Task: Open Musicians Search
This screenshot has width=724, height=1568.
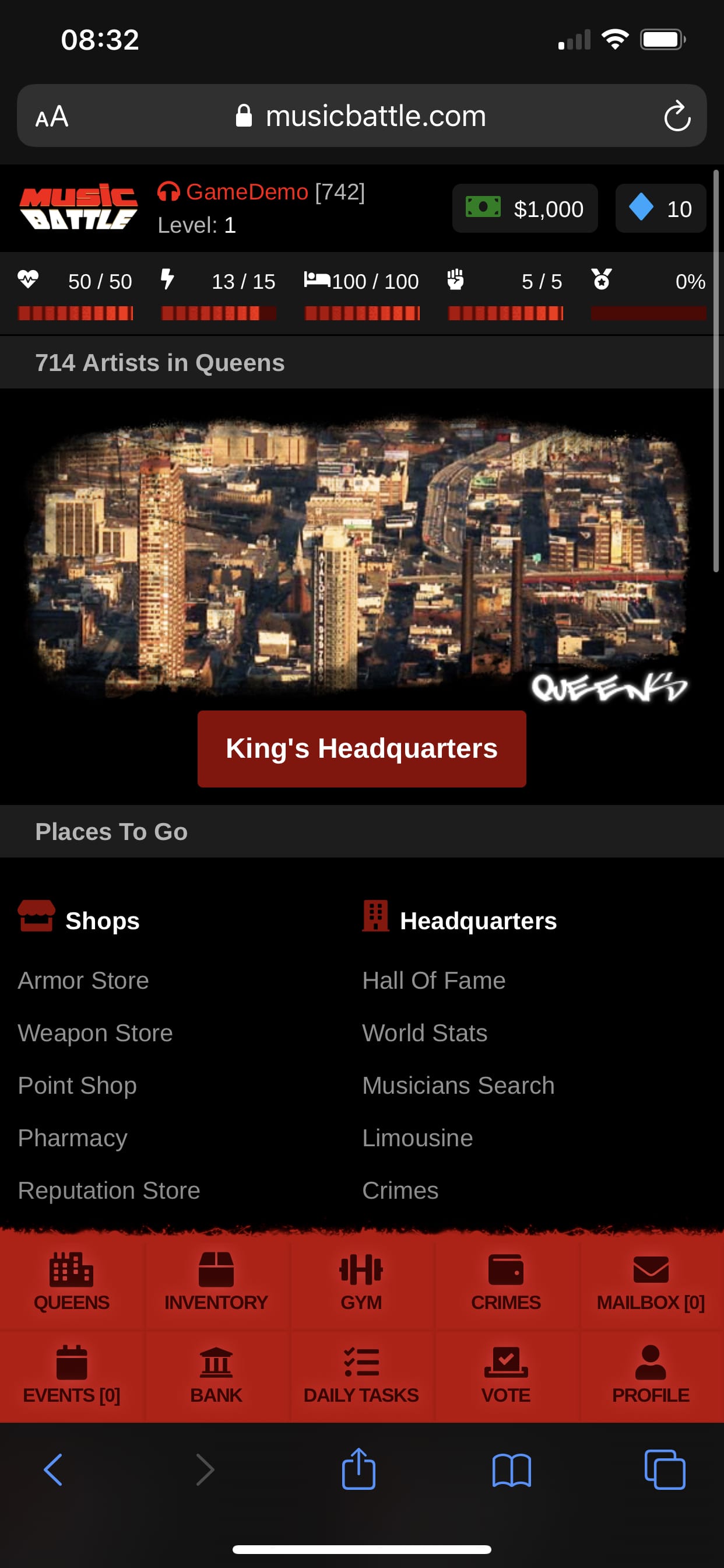Action: (x=458, y=1086)
